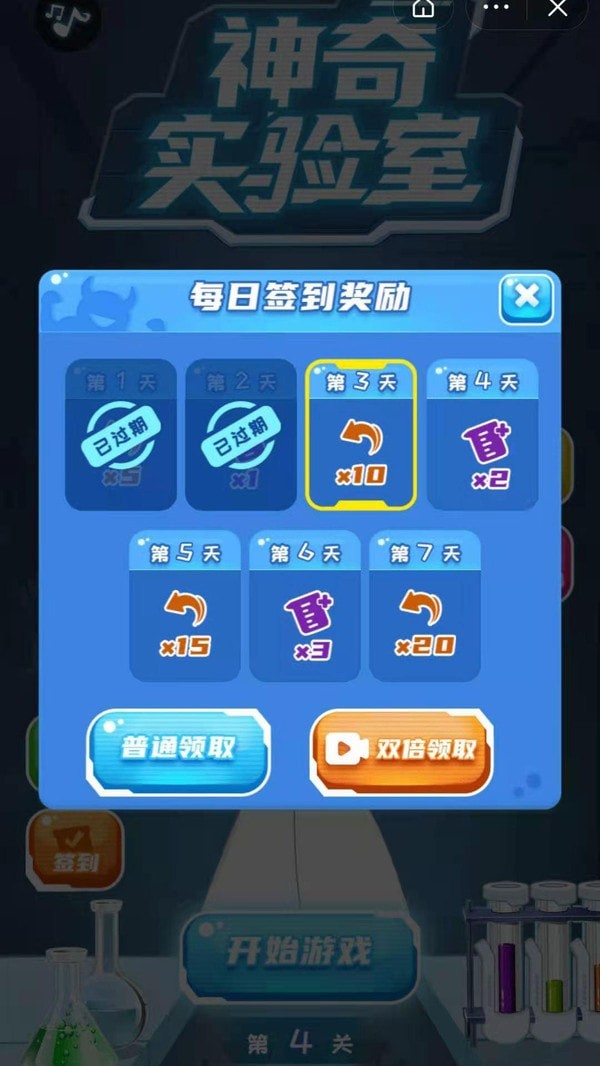Go to the mini-program home icon
This screenshot has width=600, height=1066.
[424, 8]
